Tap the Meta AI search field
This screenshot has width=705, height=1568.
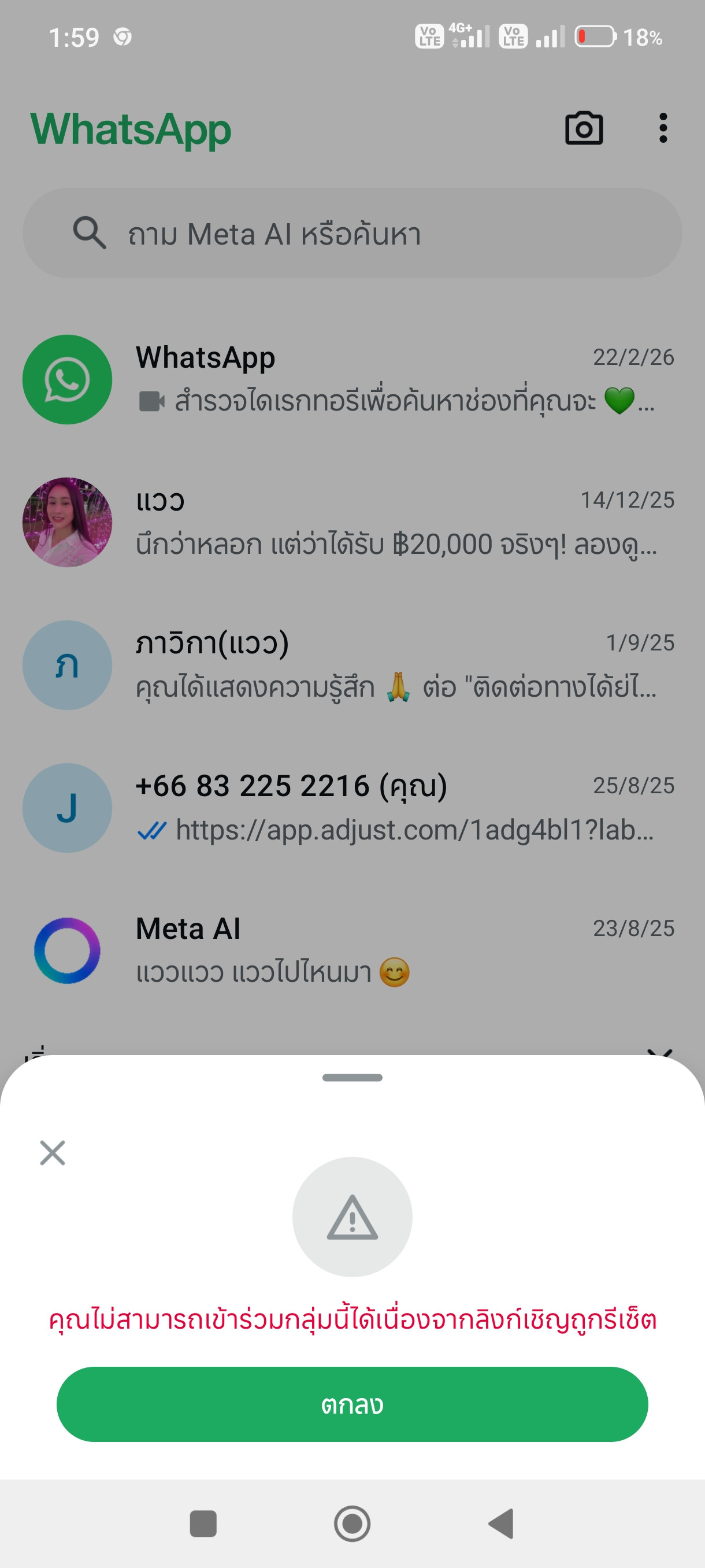pos(352,234)
